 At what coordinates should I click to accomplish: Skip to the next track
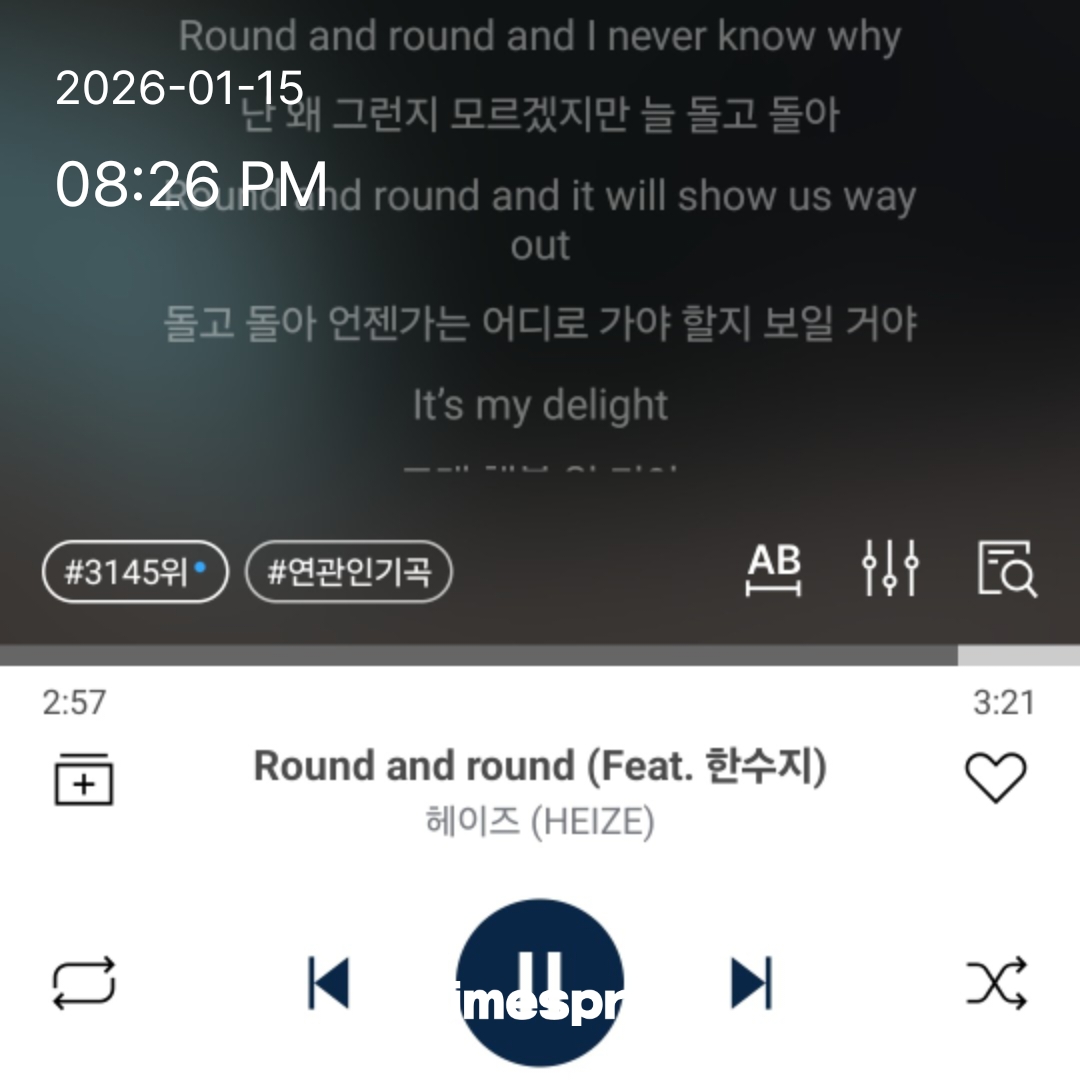tap(752, 983)
